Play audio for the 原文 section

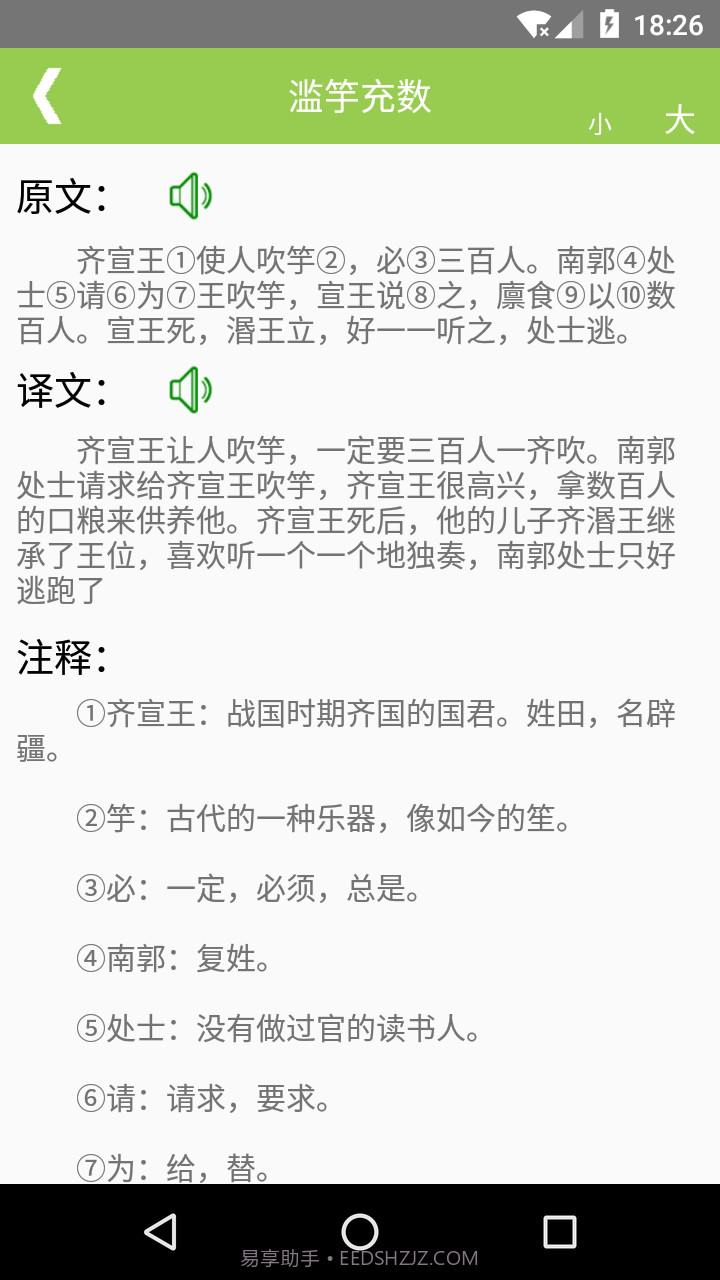pyautogui.click(x=190, y=197)
